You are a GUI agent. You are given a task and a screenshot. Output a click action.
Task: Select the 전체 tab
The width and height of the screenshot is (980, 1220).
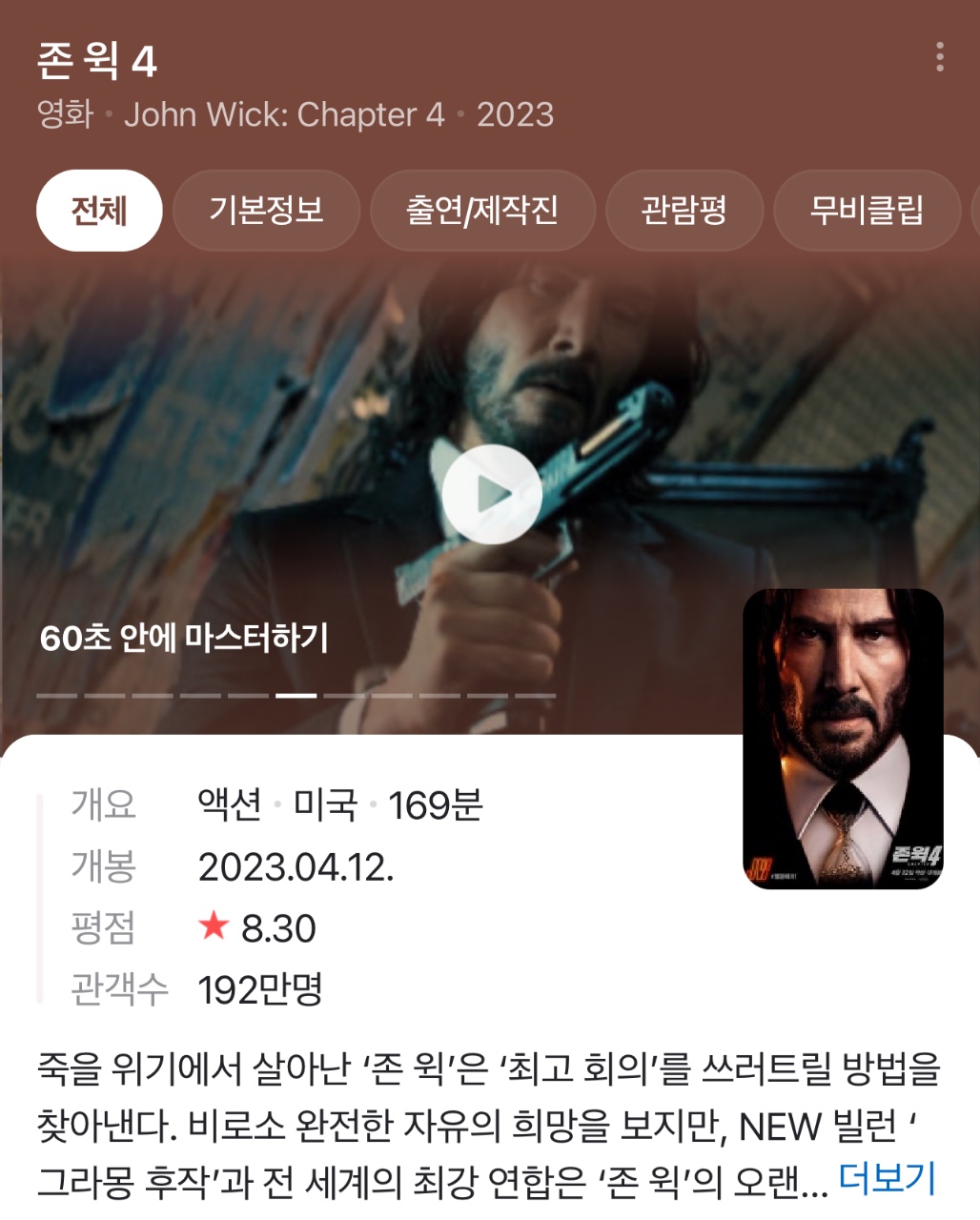pos(99,211)
